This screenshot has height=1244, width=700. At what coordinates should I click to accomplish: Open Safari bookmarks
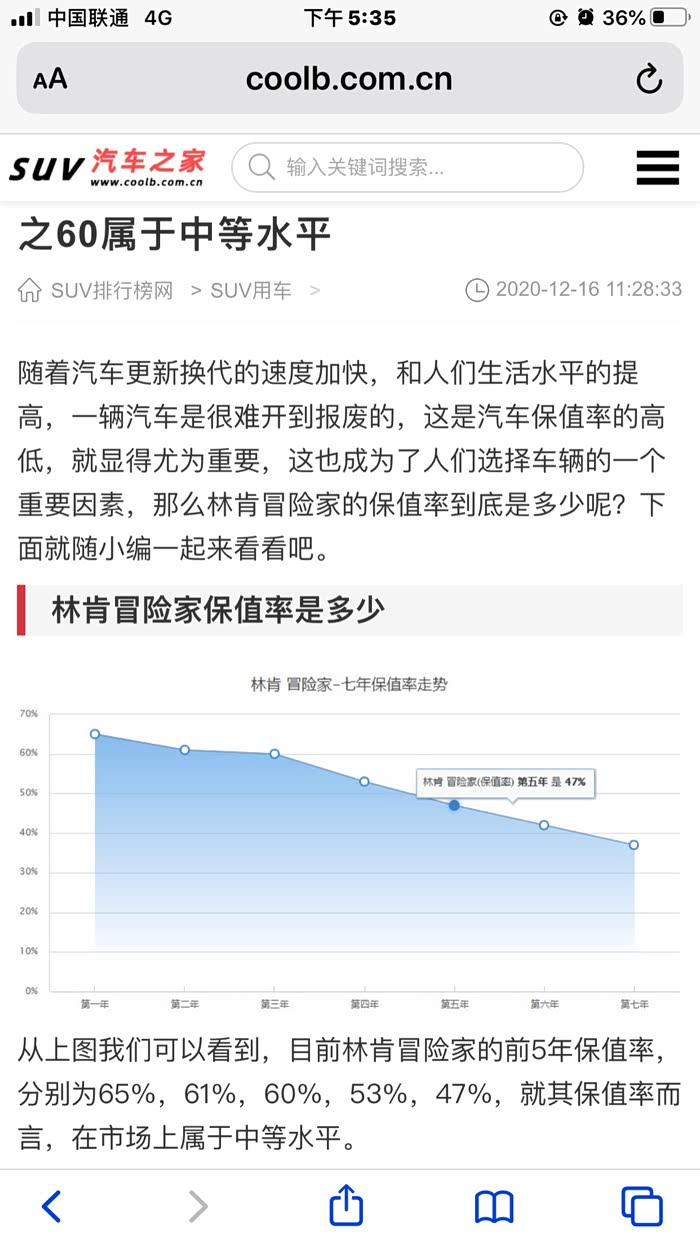[494, 1207]
